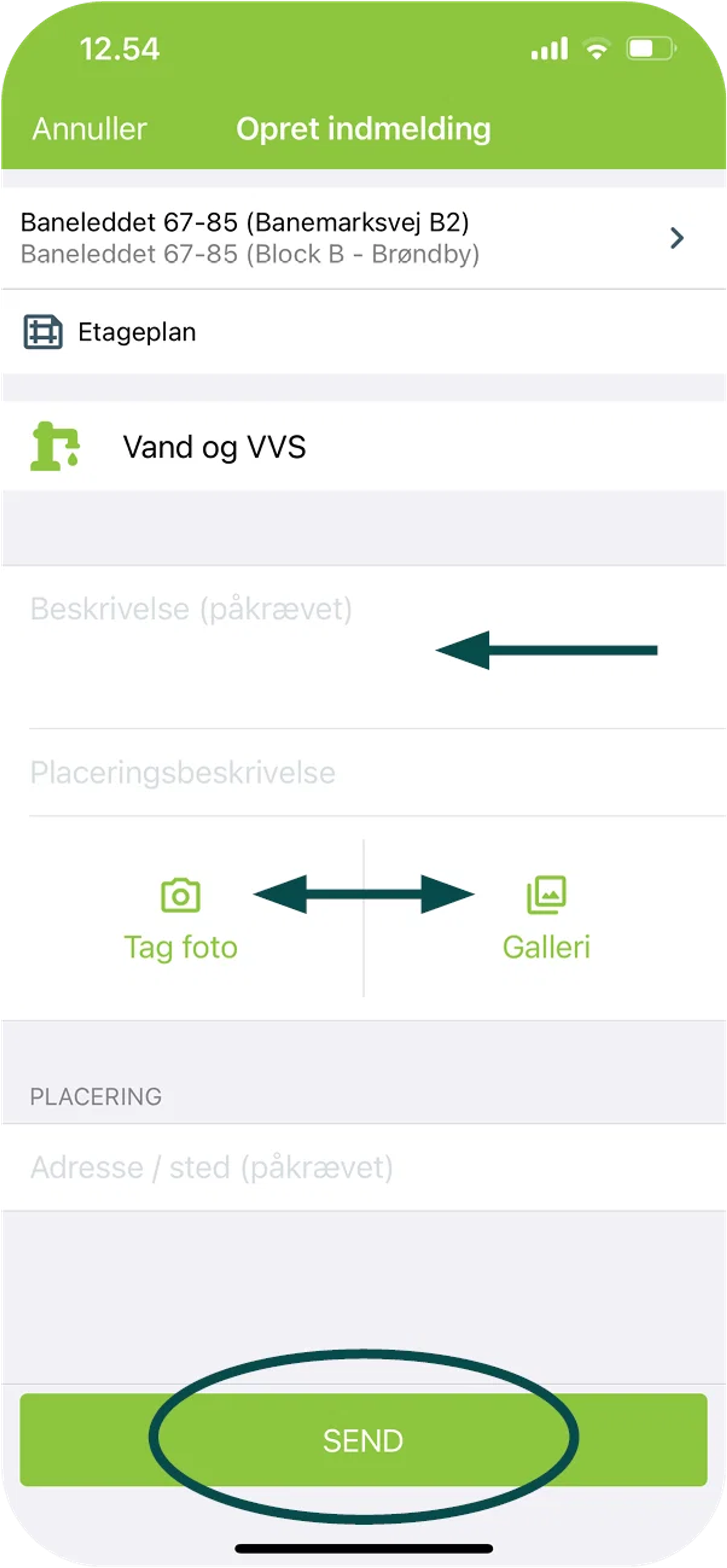Image resolution: width=727 pixels, height=1568 pixels.
Task: Submit the report with SEND
Action: point(363,1440)
